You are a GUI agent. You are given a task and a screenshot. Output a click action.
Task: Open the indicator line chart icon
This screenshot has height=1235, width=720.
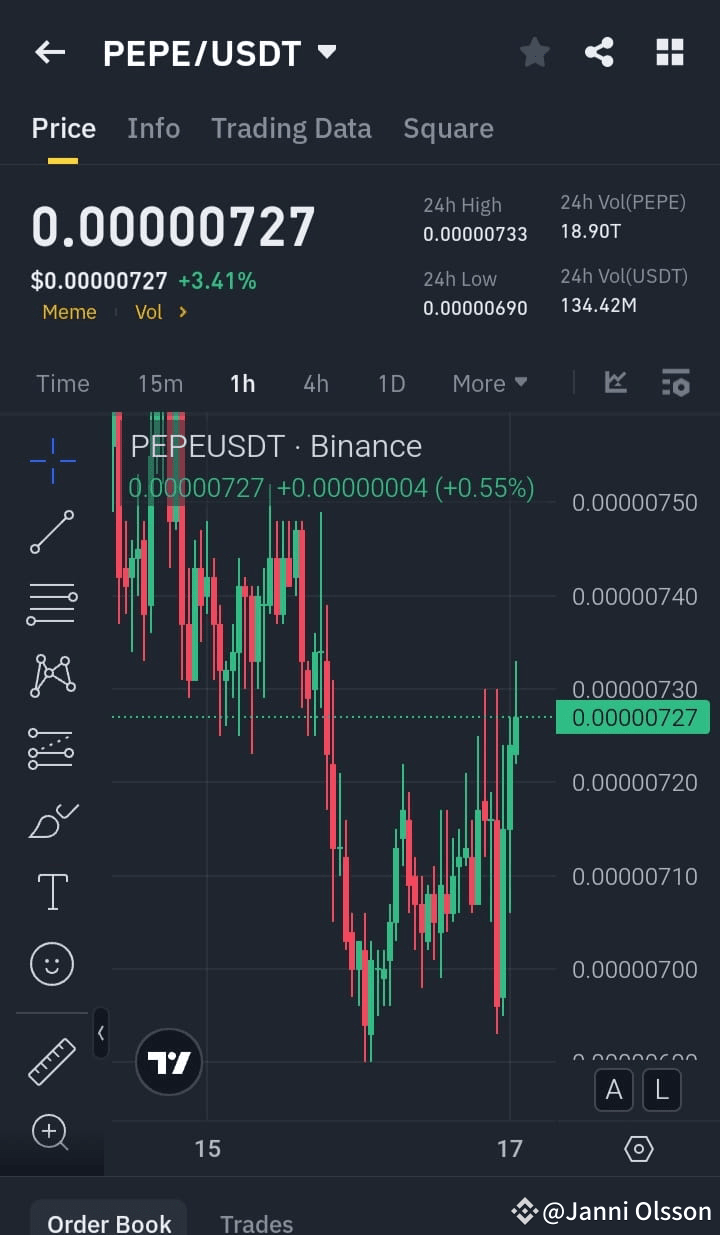(x=615, y=382)
